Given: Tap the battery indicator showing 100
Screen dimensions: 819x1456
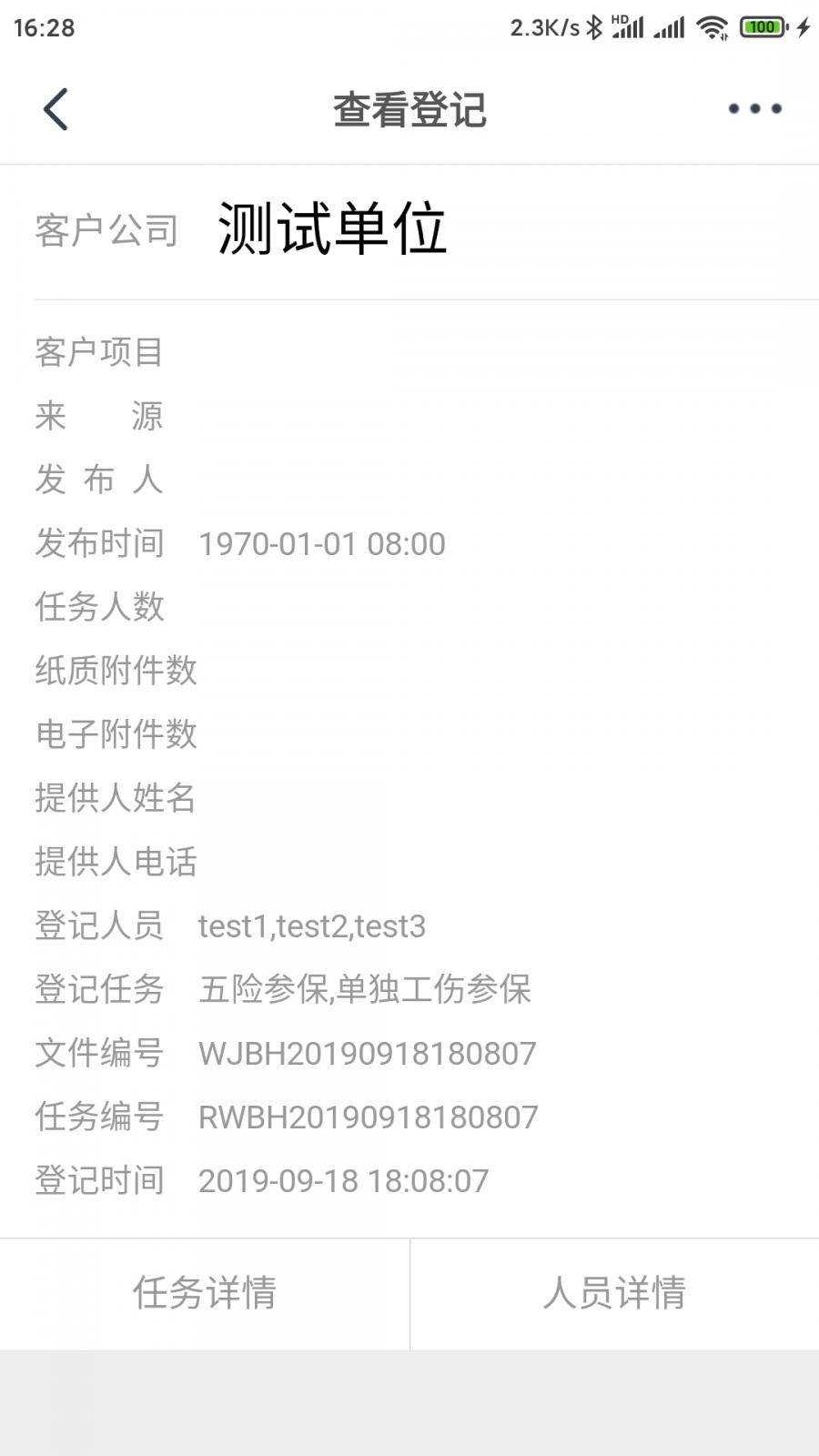Looking at the screenshot, I should 764,25.
